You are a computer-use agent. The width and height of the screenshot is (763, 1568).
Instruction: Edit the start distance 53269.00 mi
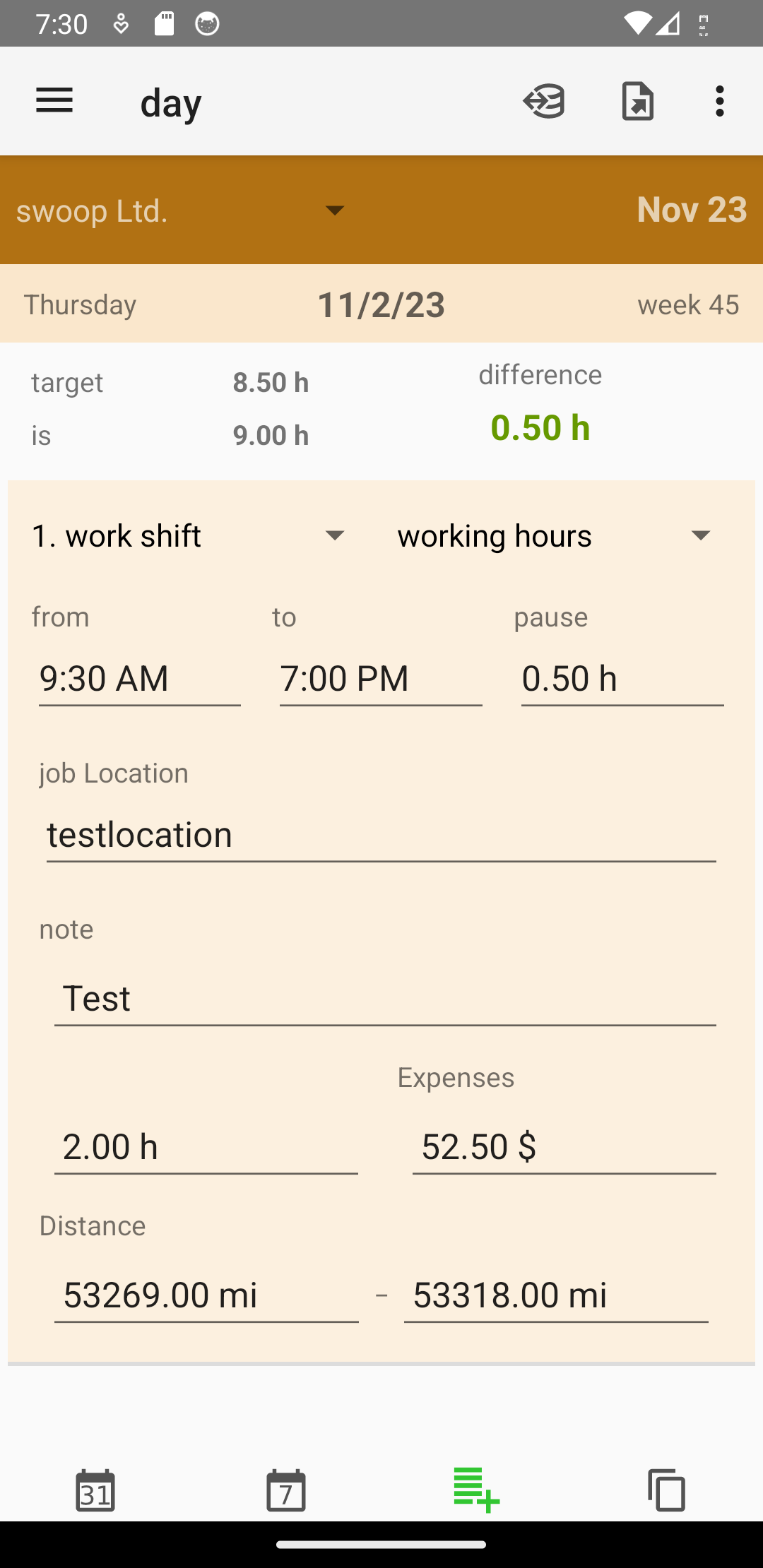pyautogui.click(x=206, y=1295)
